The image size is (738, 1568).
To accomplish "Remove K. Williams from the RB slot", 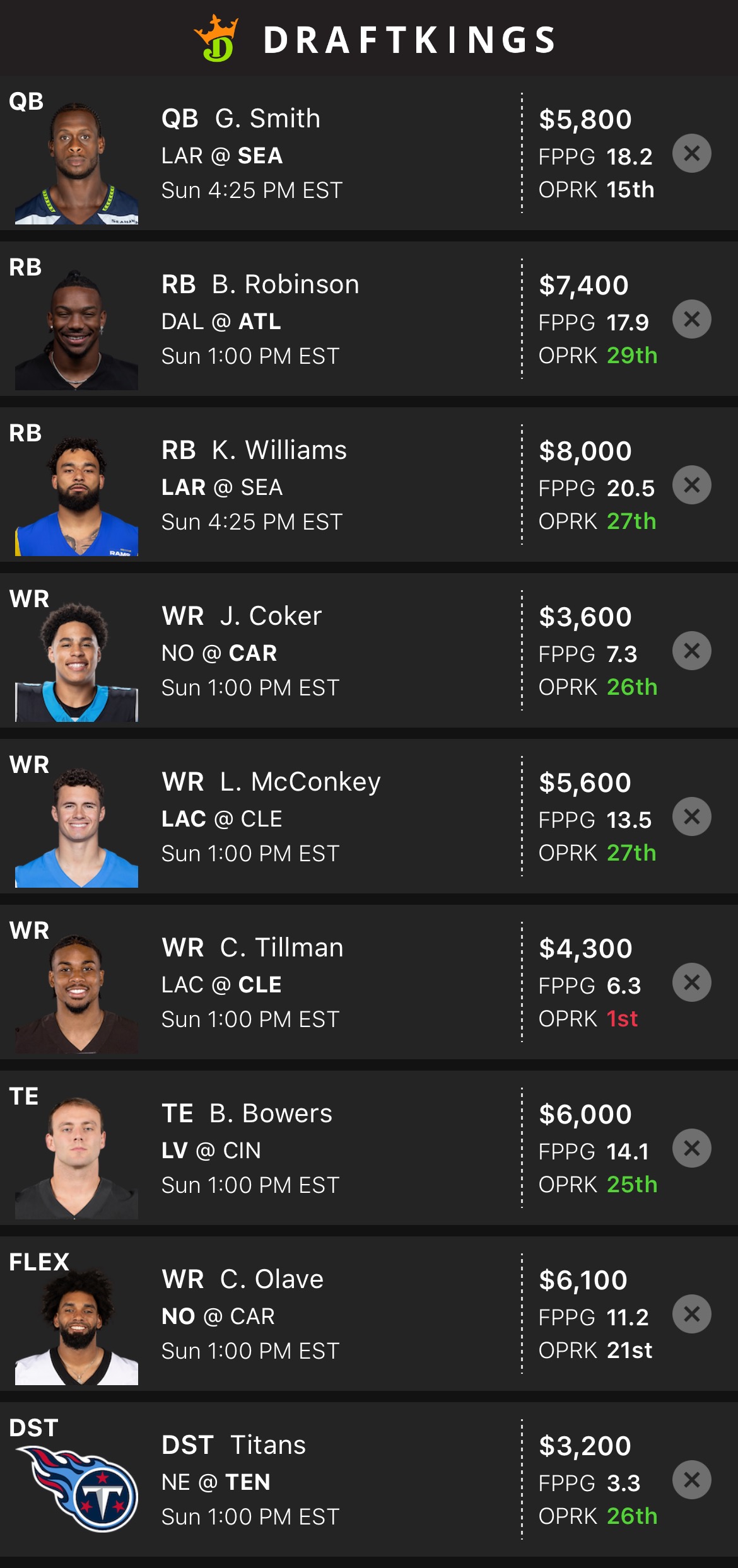I will point(691,485).
